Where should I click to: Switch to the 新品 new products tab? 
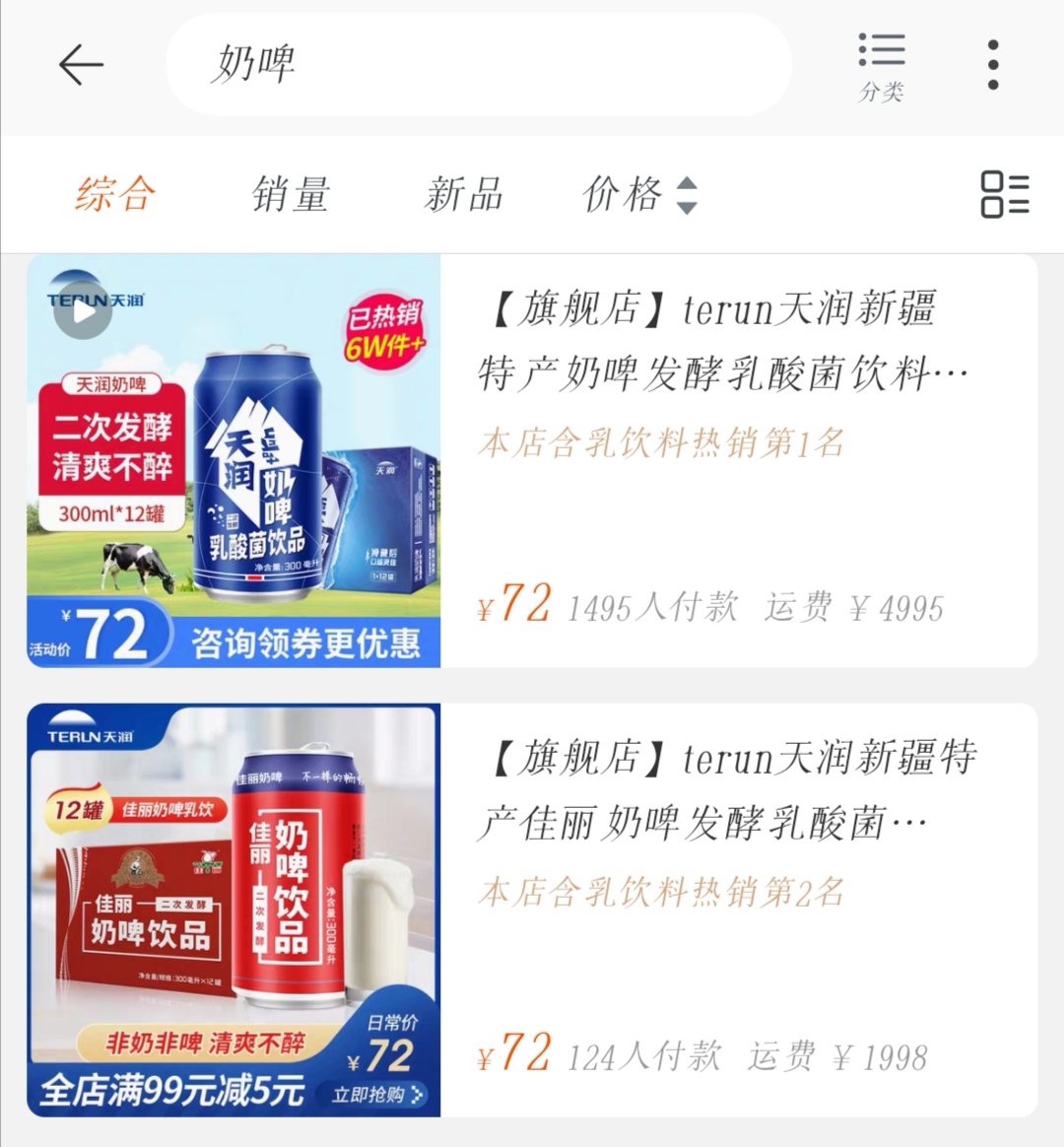click(x=463, y=195)
